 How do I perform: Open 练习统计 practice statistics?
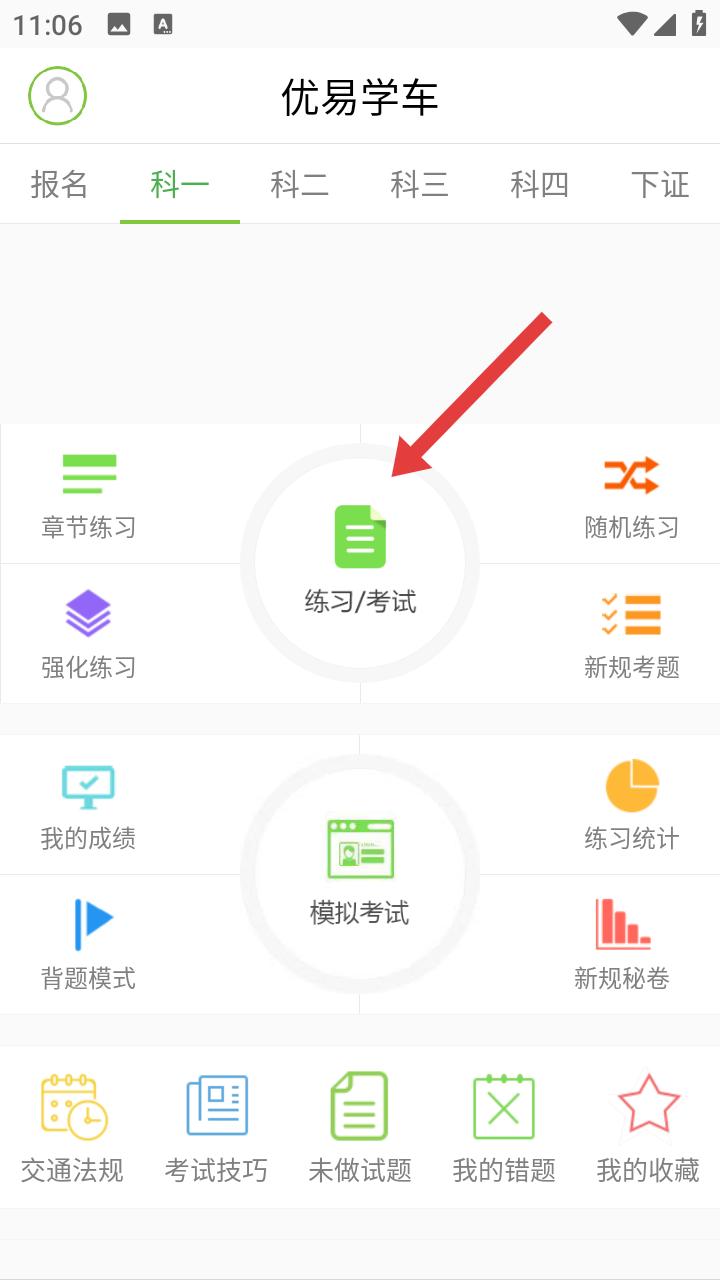click(631, 806)
